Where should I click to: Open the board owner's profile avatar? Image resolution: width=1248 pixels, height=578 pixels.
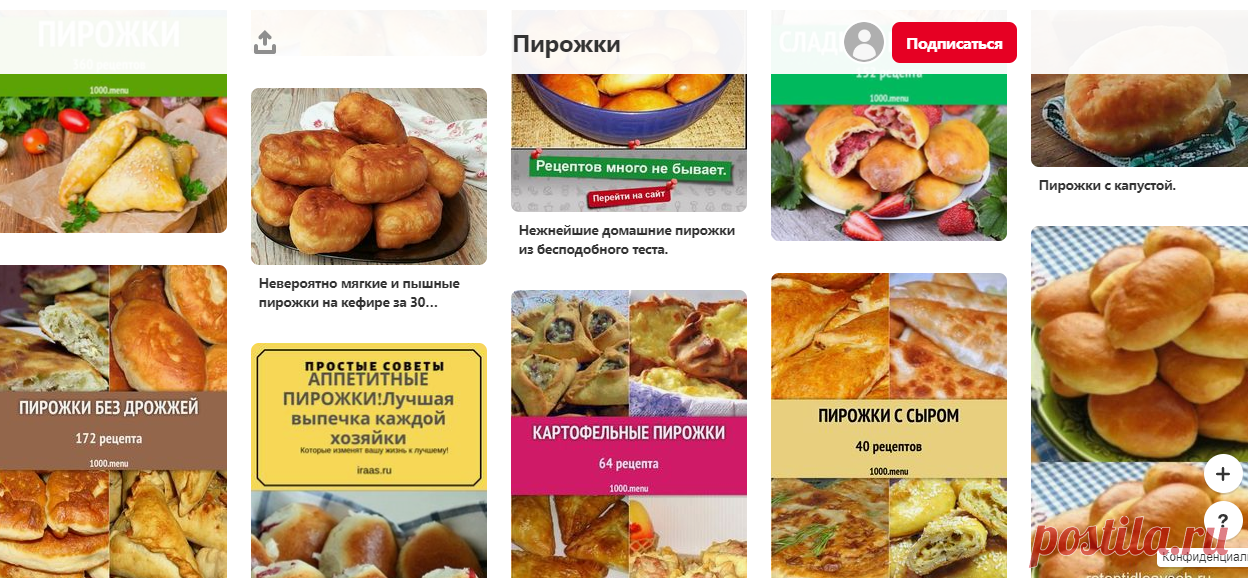(864, 43)
